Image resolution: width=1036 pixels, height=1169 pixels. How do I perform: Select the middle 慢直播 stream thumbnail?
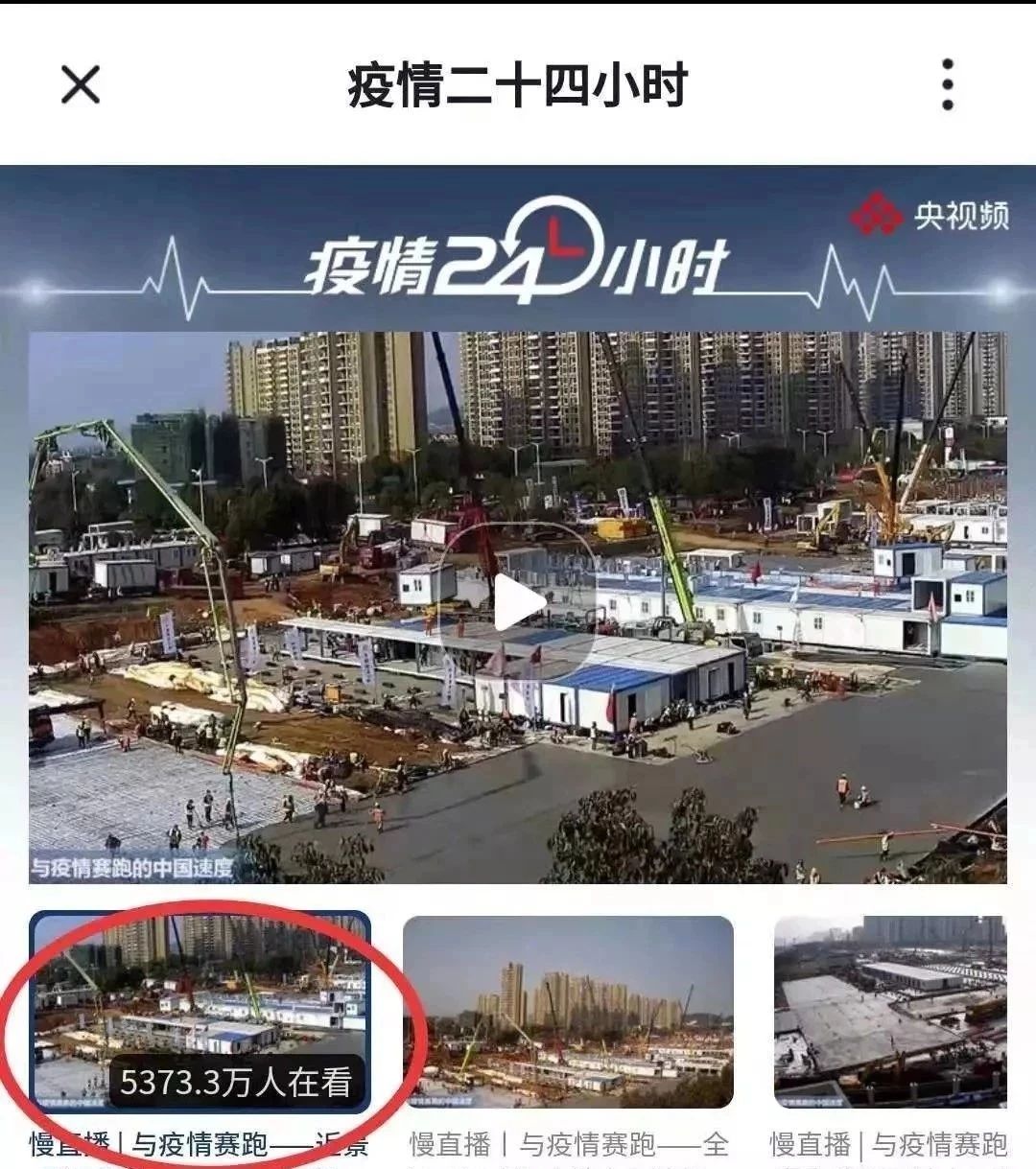[568, 1013]
